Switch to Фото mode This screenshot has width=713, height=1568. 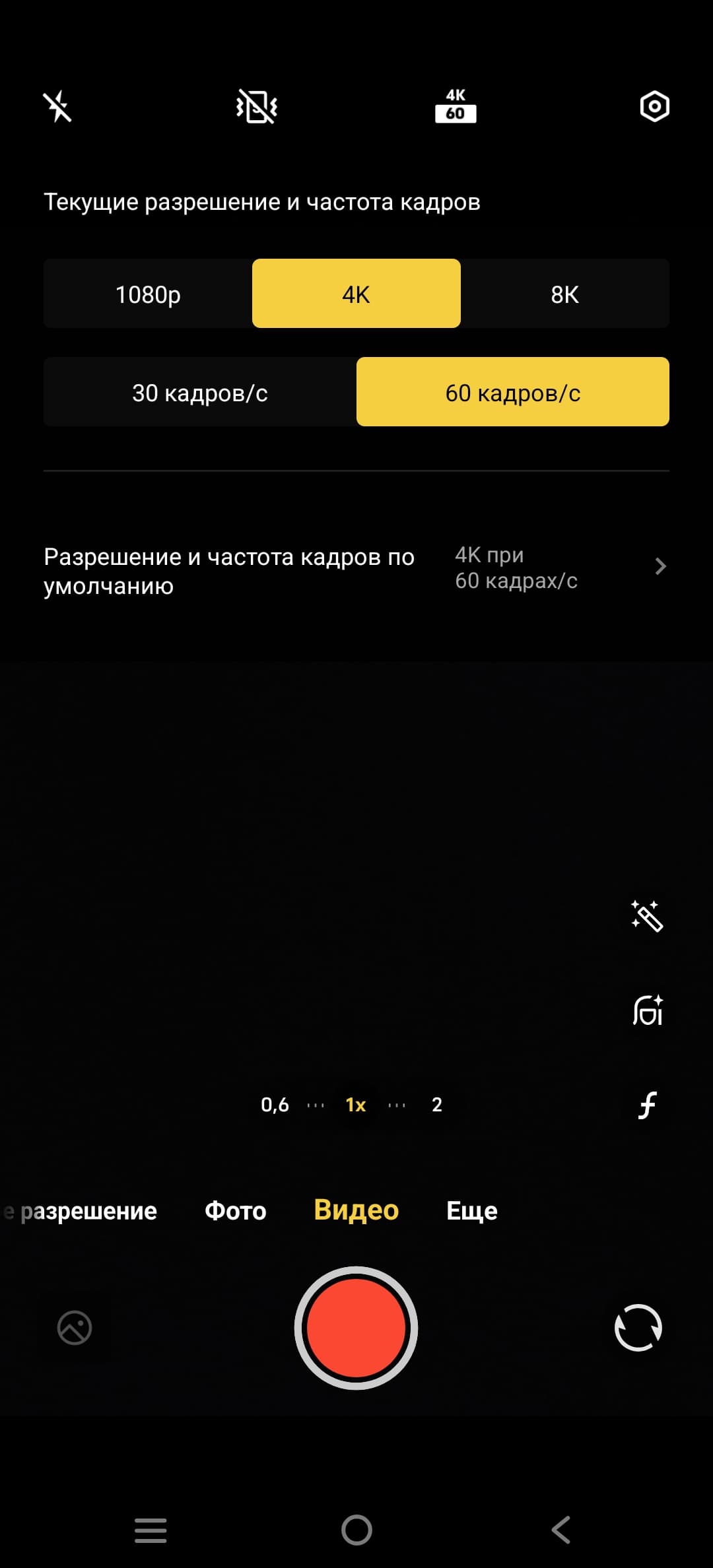[x=236, y=1211]
